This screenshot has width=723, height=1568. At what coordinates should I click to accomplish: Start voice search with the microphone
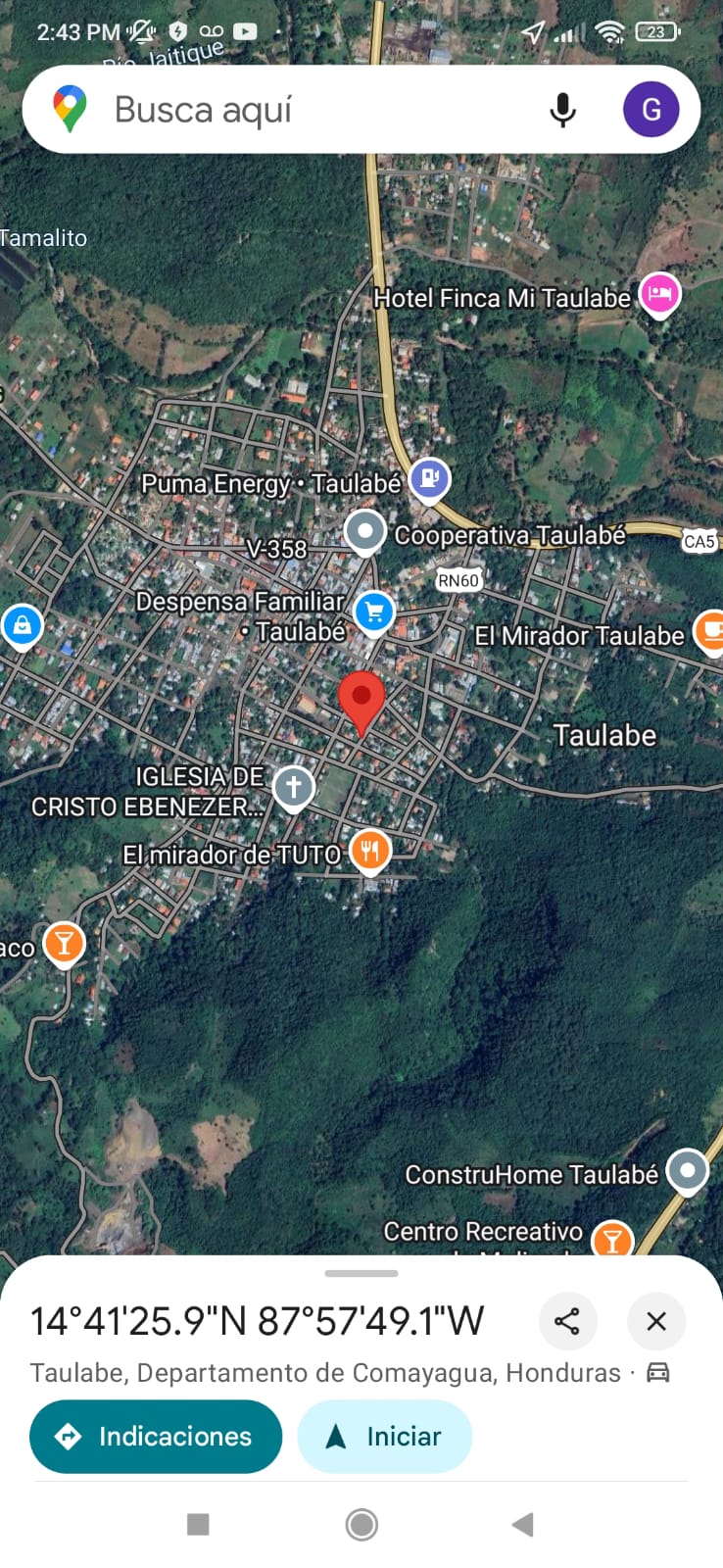click(562, 110)
